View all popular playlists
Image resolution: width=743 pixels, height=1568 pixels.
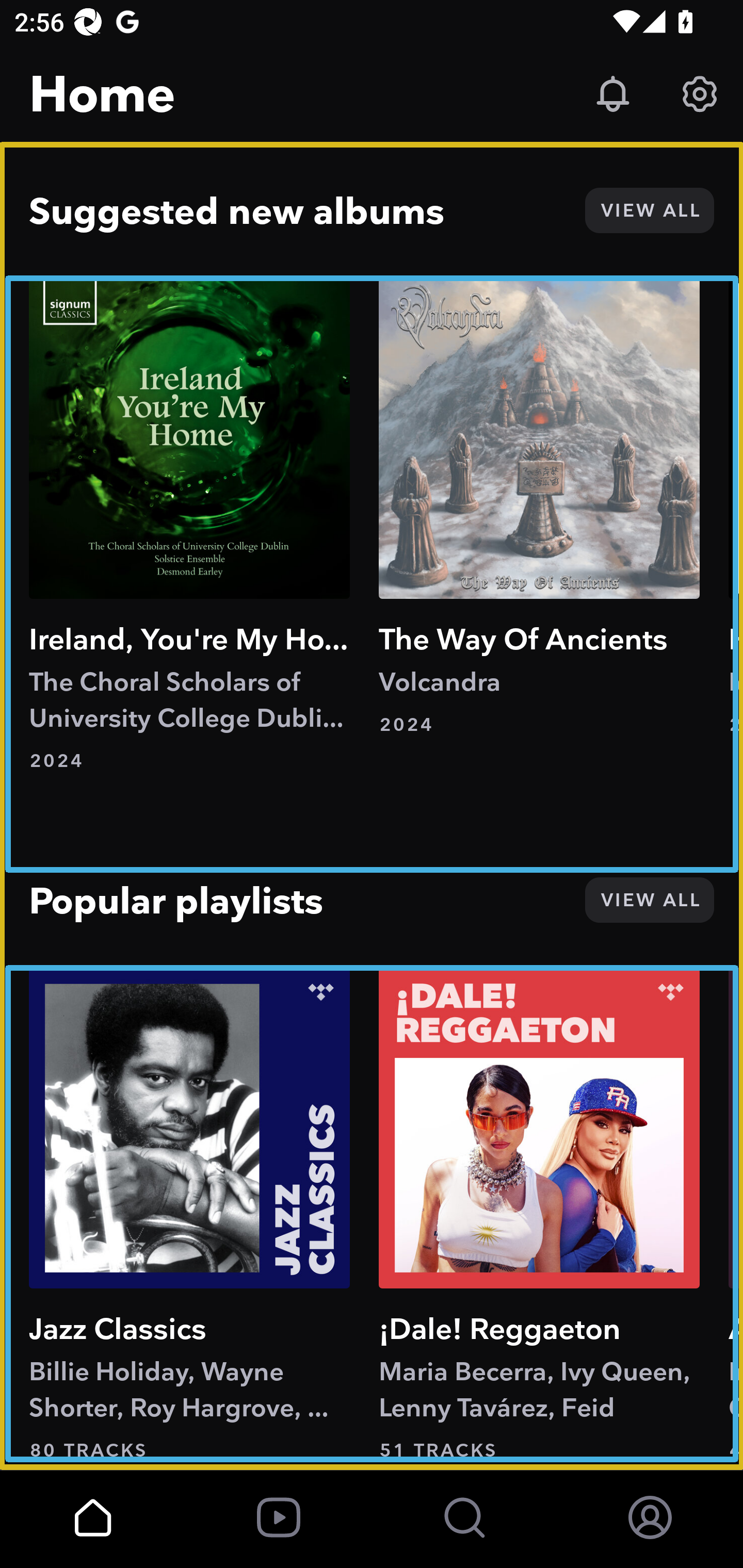(649, 900)
